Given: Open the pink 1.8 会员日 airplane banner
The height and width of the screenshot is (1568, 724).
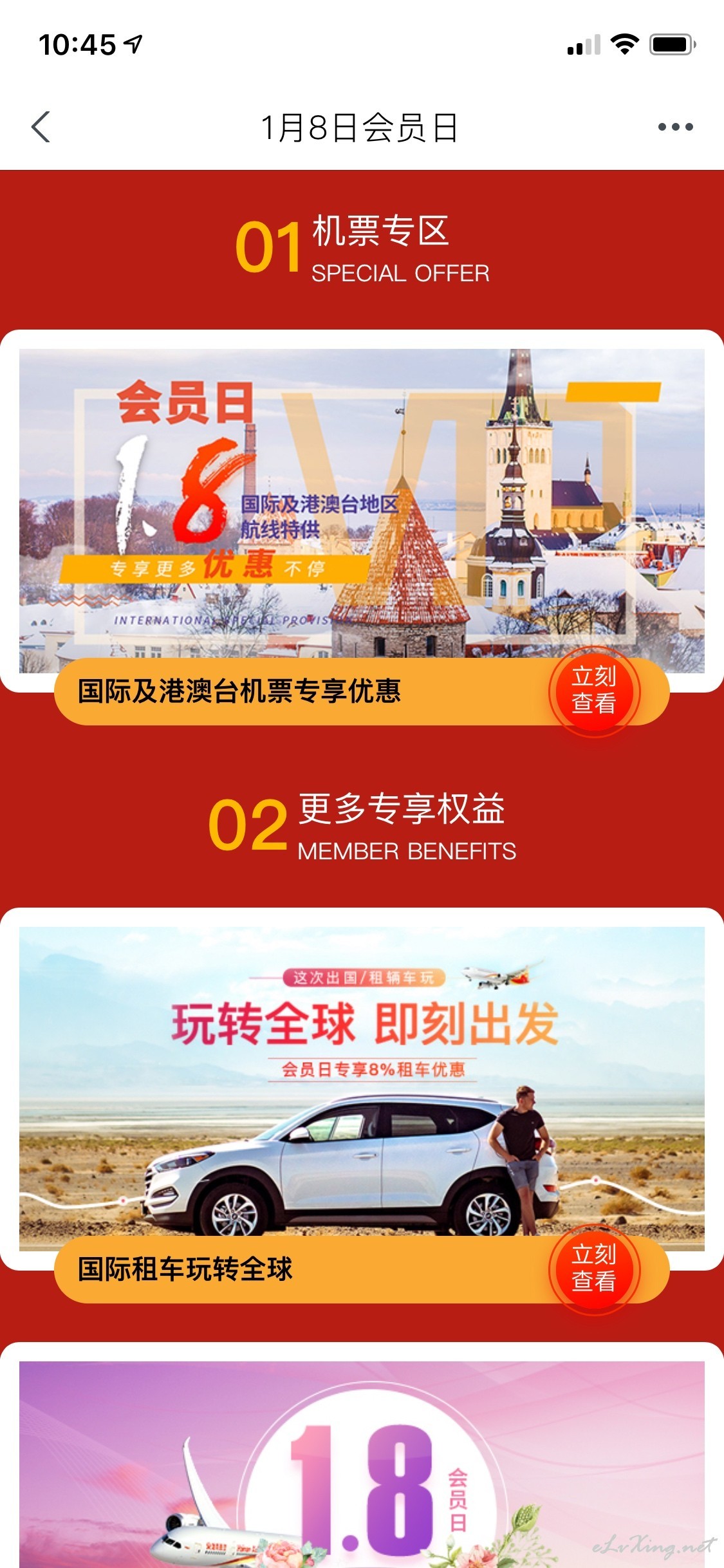Looking at the screenshot, I should (x=362, y=1465).
